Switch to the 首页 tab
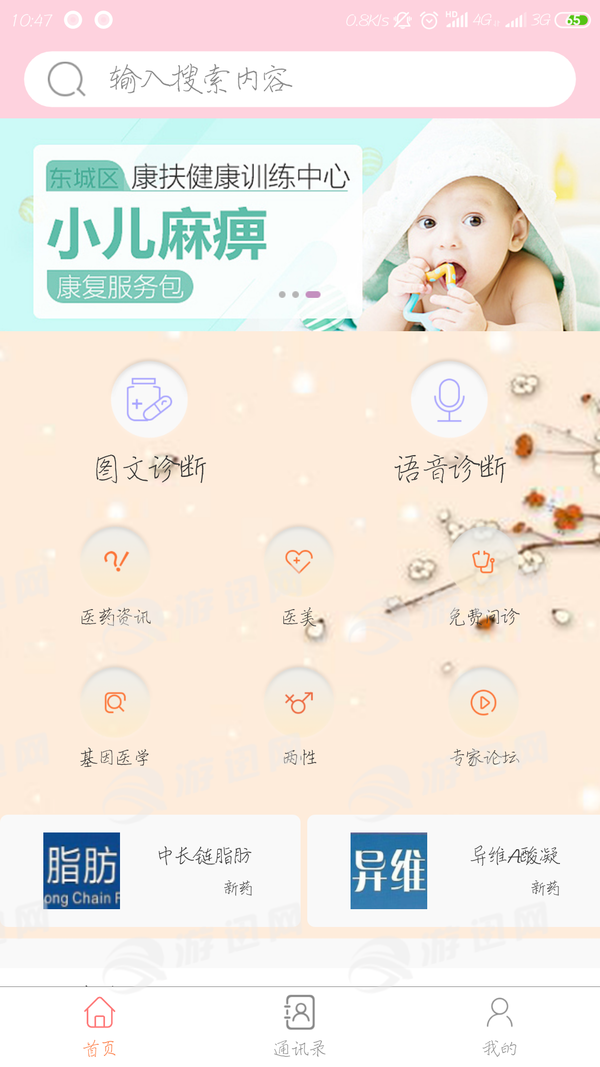This screenshot has height=1067, width=600. point(99,1026)
